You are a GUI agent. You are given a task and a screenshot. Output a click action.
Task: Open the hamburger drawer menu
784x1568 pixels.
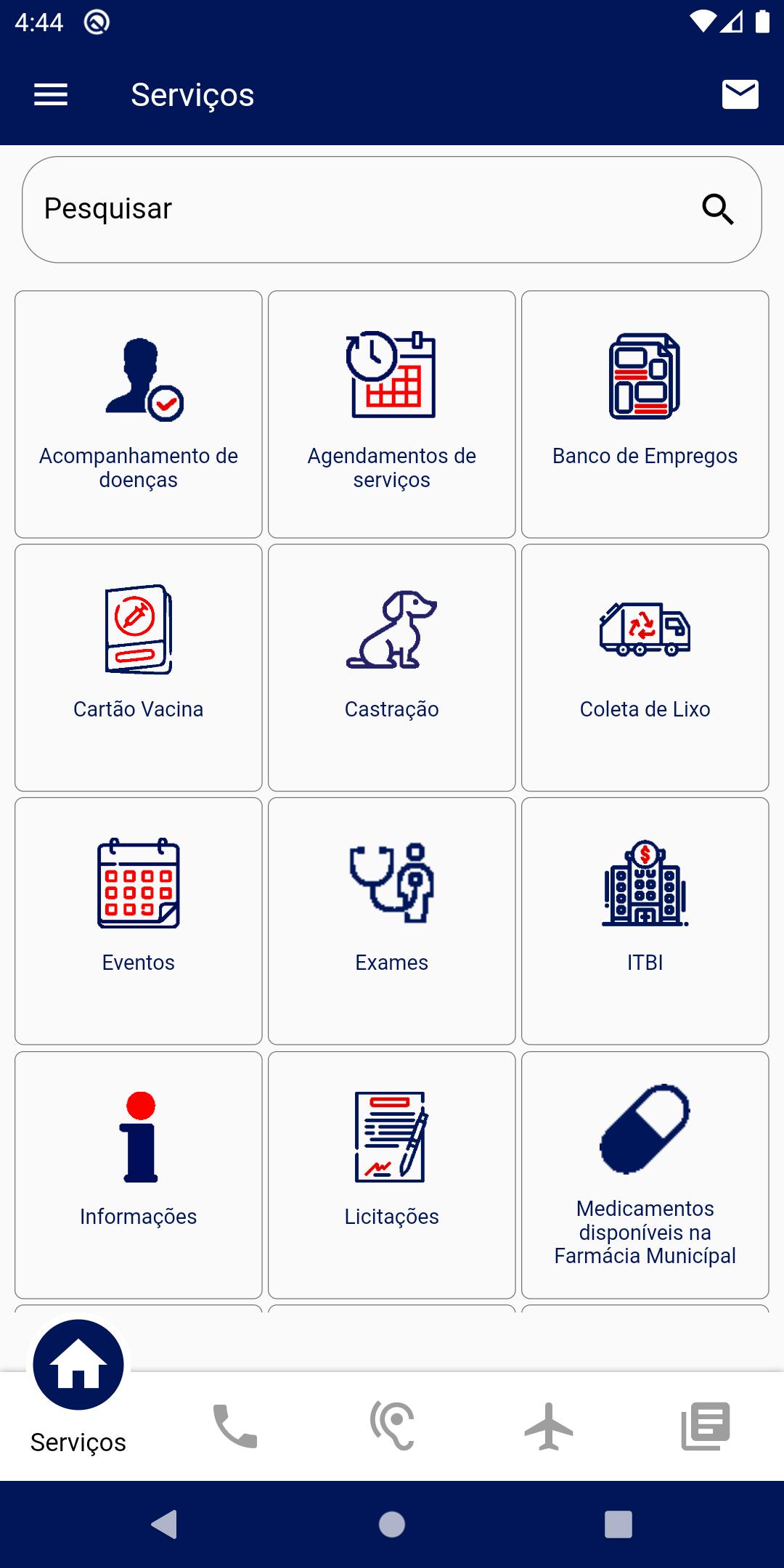(x=51, y=94)
